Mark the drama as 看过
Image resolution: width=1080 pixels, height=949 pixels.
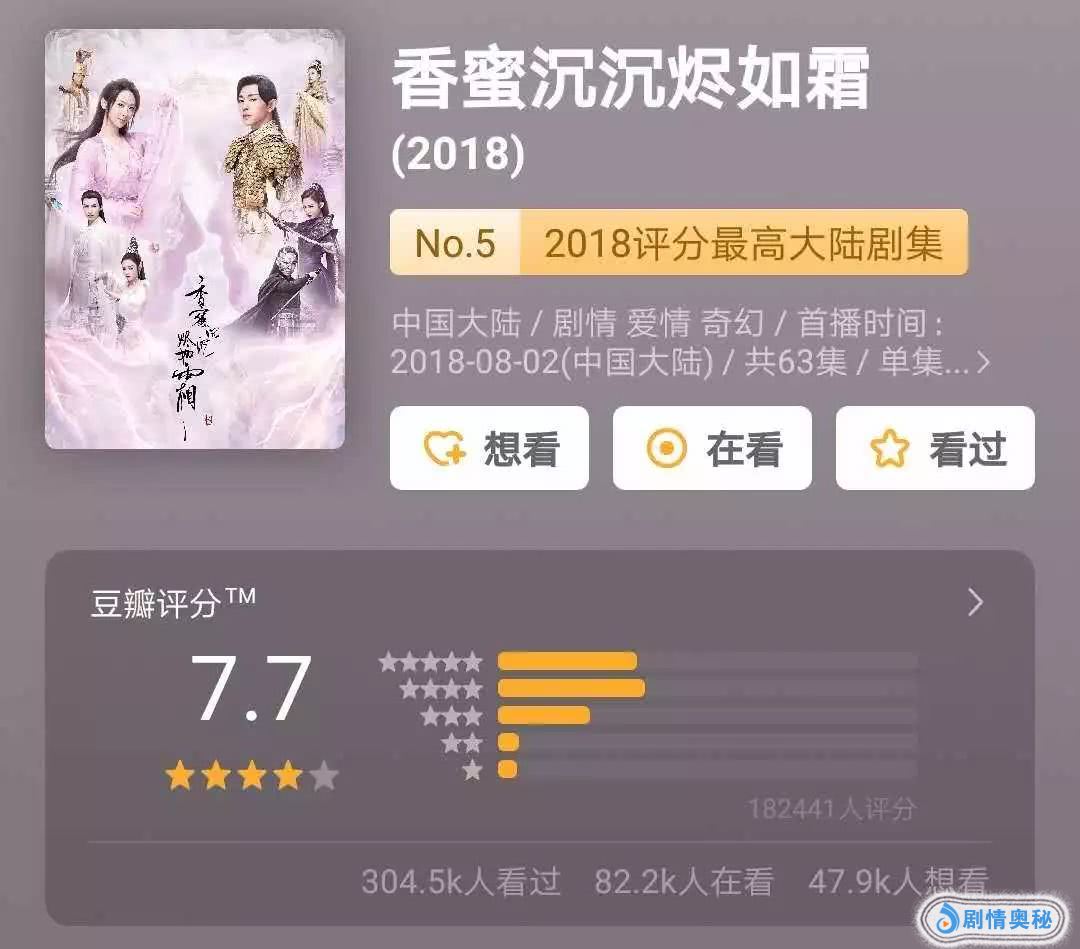point(935,448)
